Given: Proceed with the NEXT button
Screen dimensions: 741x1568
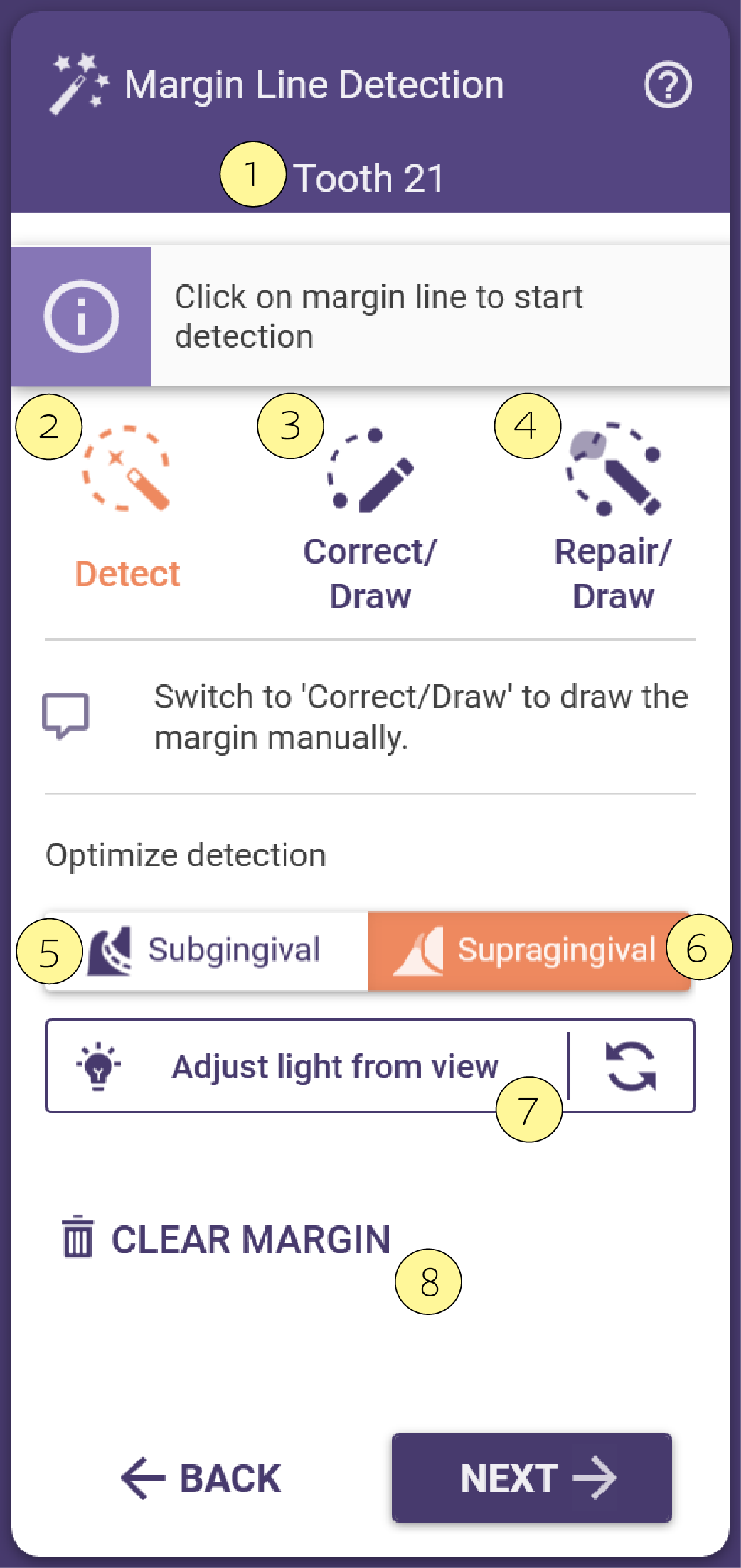Looking at the screenshot, I should 532,1478.
